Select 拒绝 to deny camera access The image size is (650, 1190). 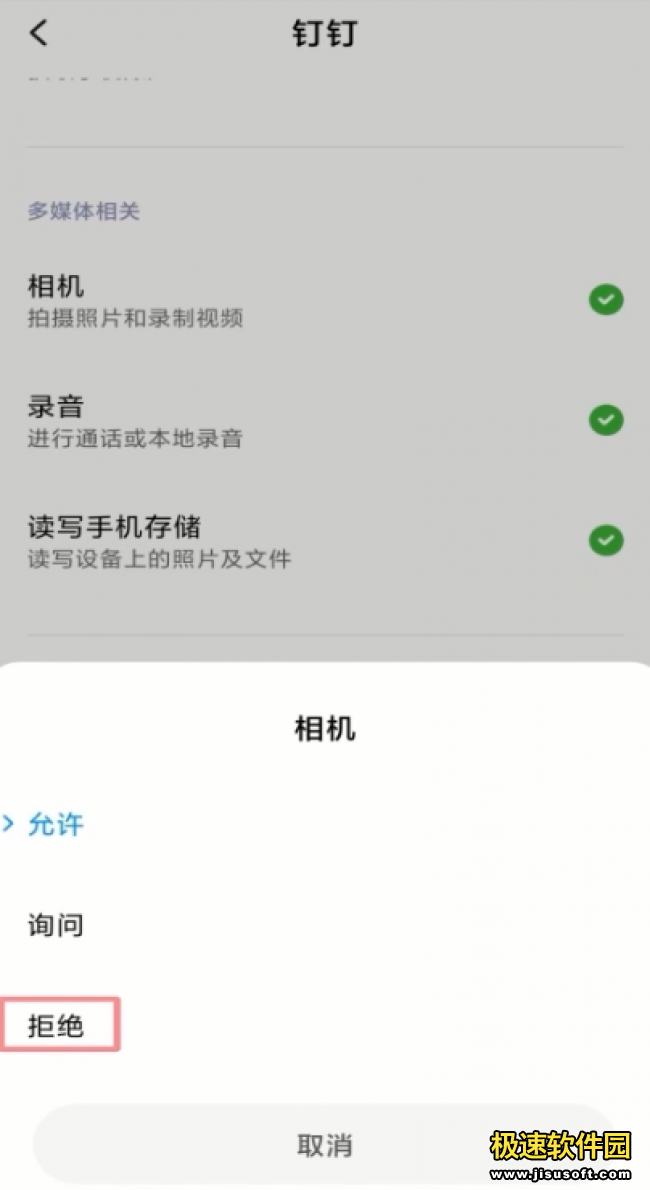[57, 1025]
